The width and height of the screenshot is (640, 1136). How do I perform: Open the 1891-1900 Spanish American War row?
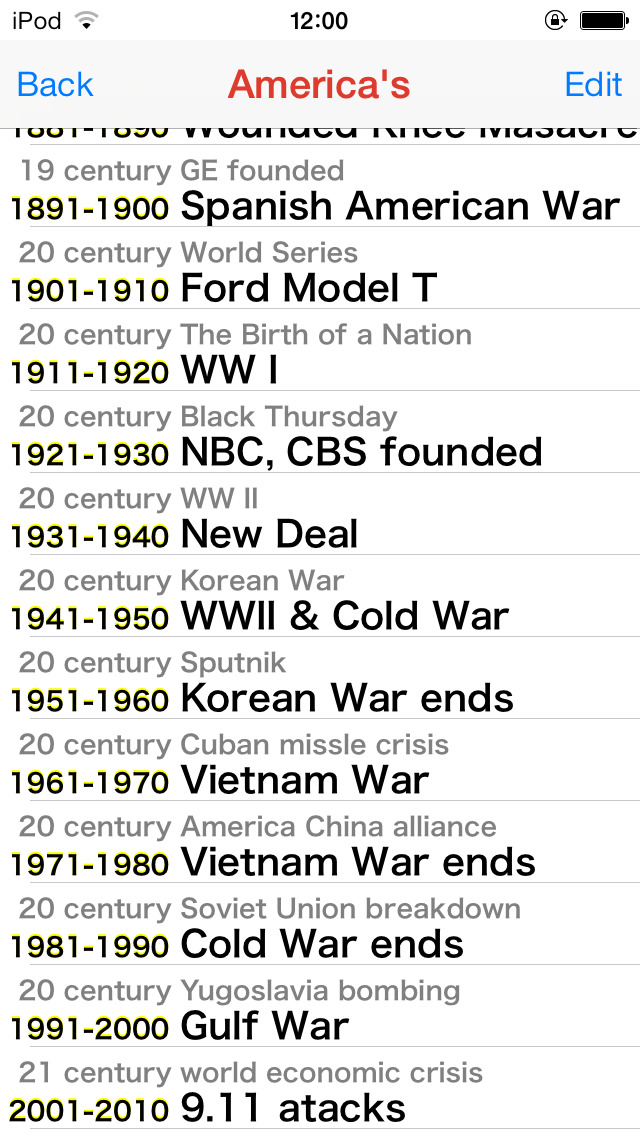coord(320,185)
